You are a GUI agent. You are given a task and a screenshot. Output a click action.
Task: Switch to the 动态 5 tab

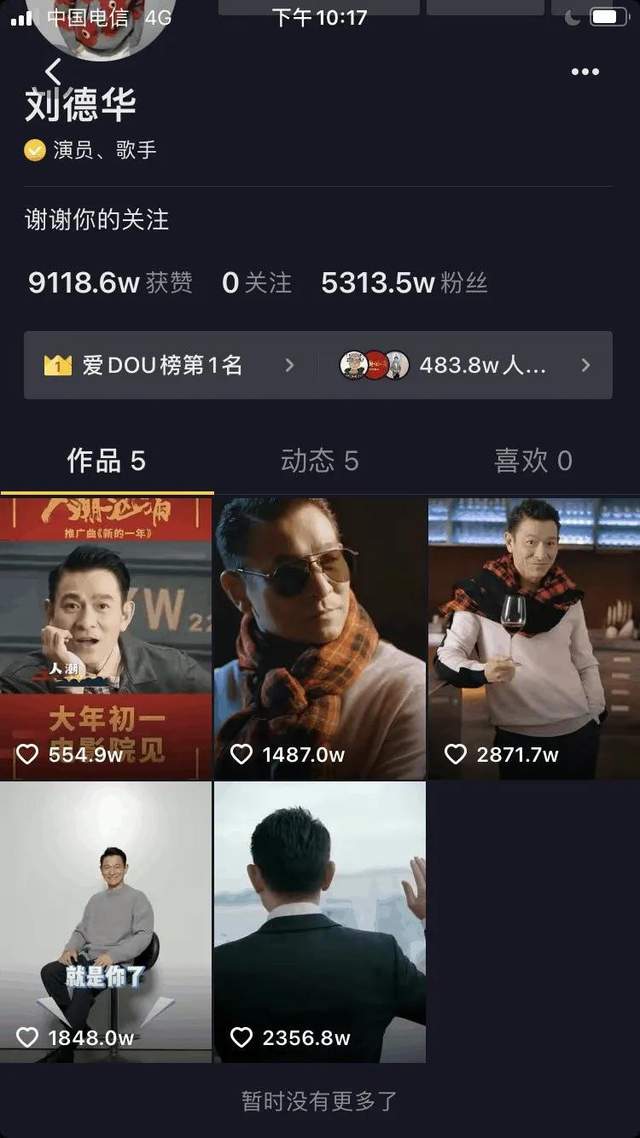tap(319, 461)
